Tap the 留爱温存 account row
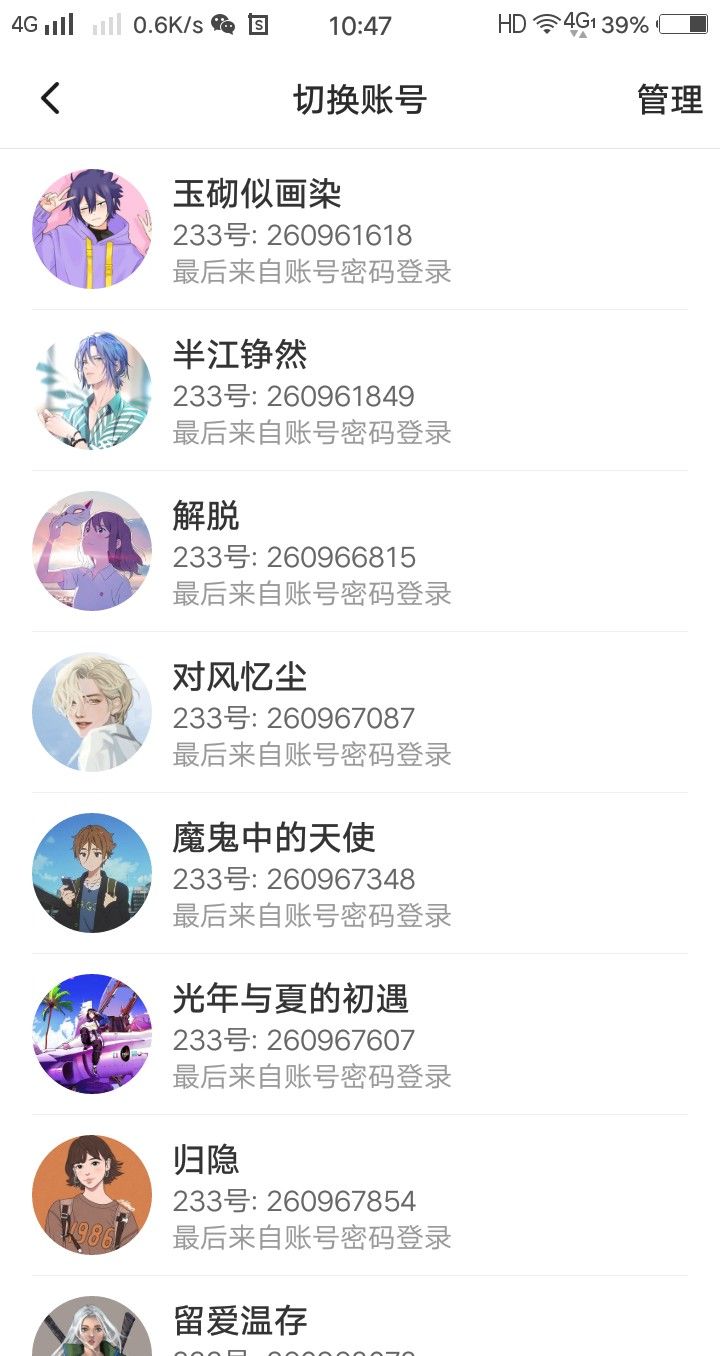The width and height of the screenshot is (720, 1356). click(360, 1322)
